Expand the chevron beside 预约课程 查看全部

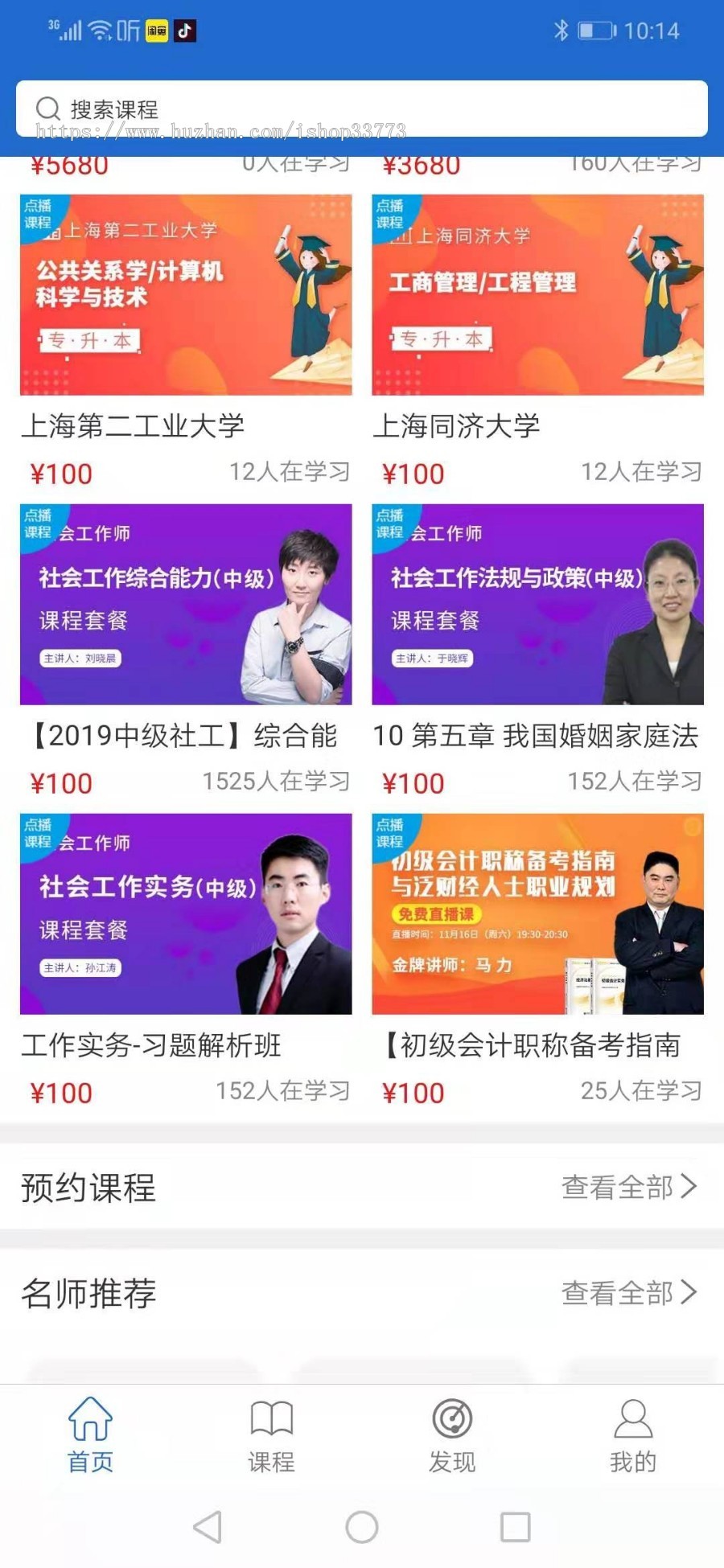point(690,1188)
